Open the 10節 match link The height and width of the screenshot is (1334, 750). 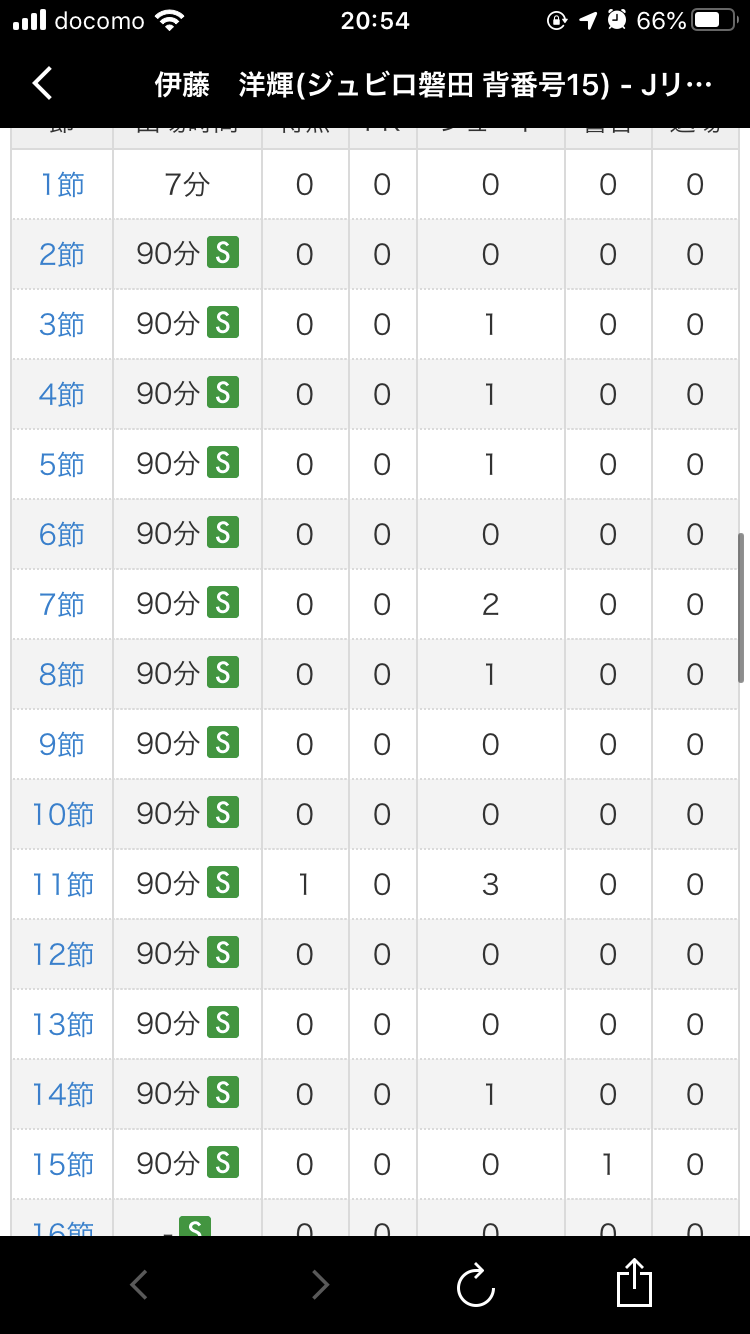coord(62,815)
